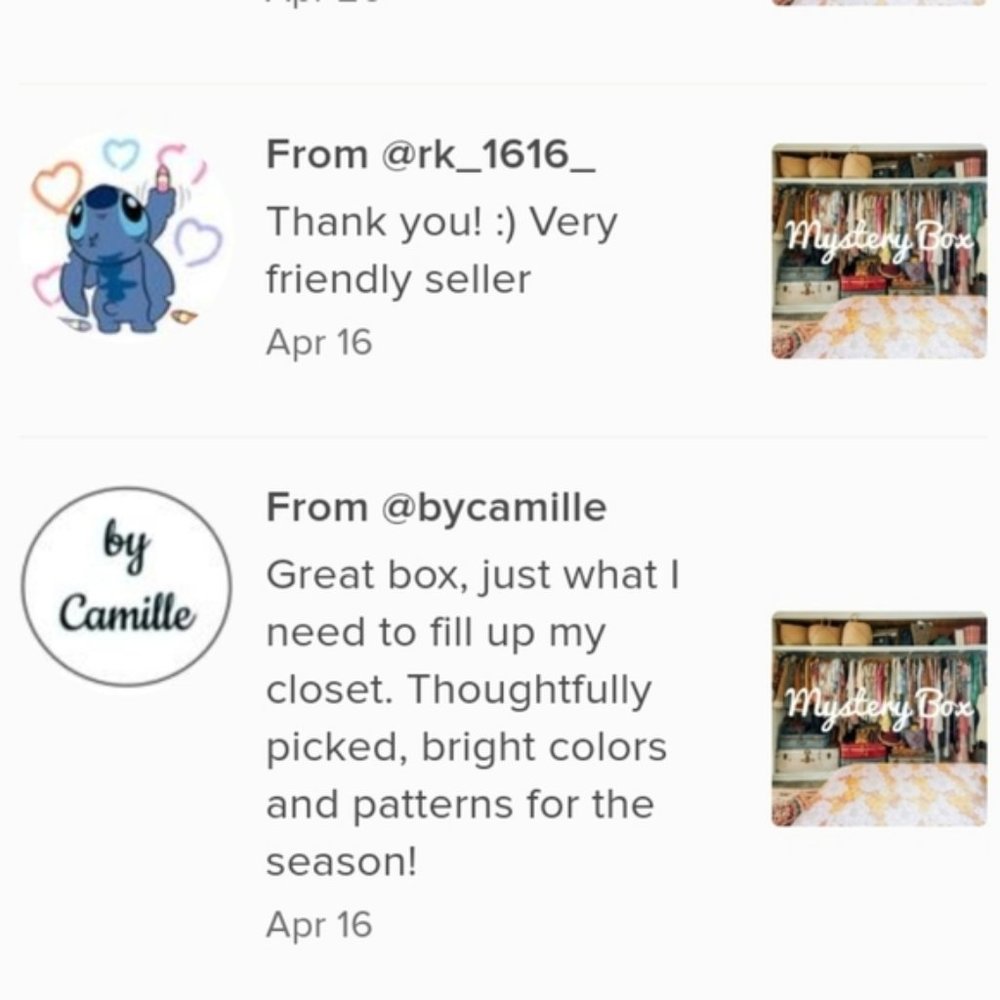
Task: View the by Camille profile avatar
Action: pos(127,586)
